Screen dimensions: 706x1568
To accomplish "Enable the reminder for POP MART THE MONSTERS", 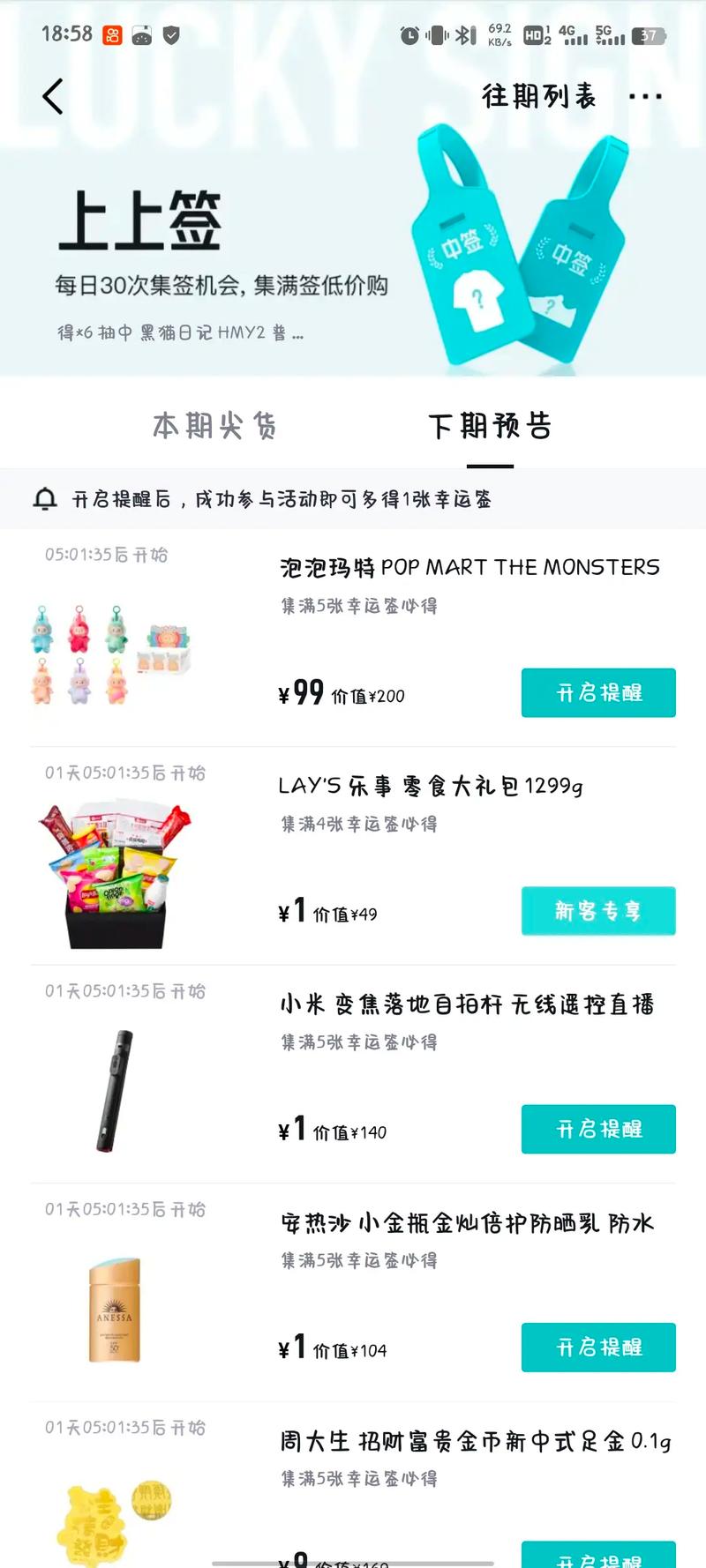I will (x=598, y=693).
